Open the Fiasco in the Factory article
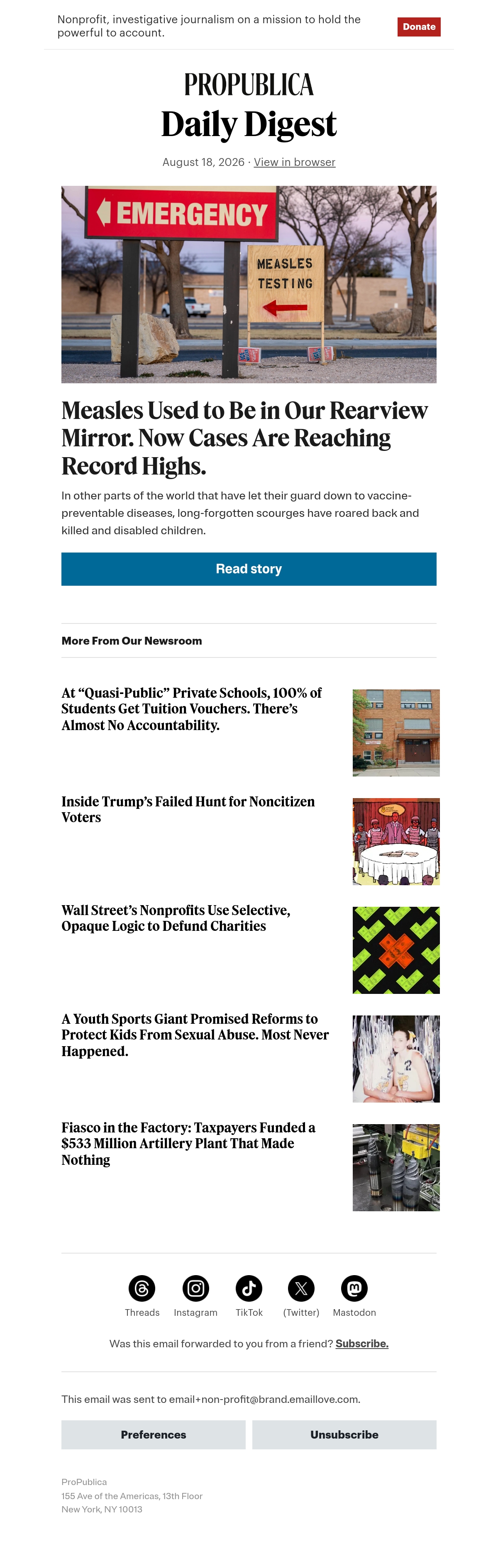The width and height of the screenshot is (498, 1568). pos(189,1143)
